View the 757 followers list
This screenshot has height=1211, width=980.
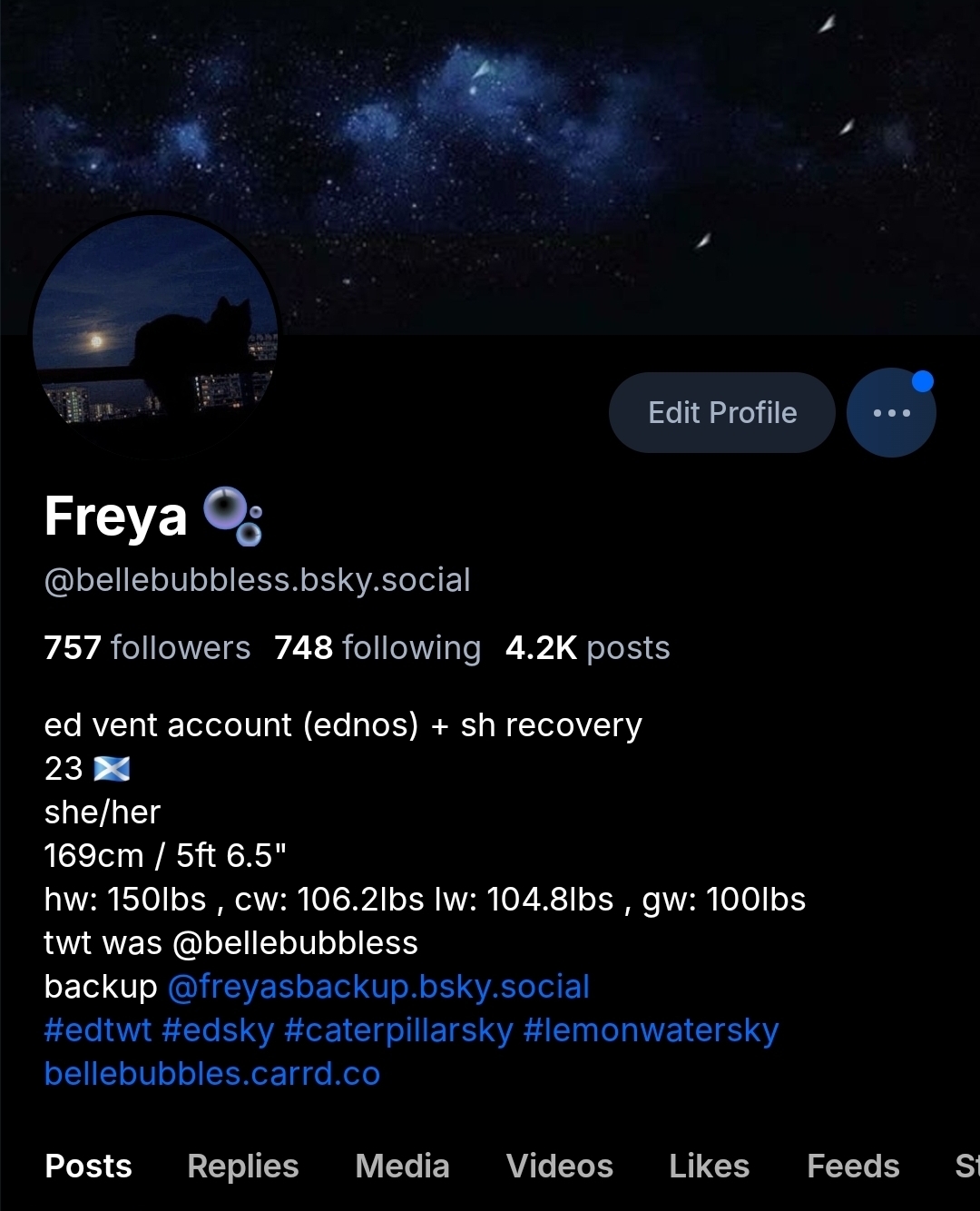[147, 648]
